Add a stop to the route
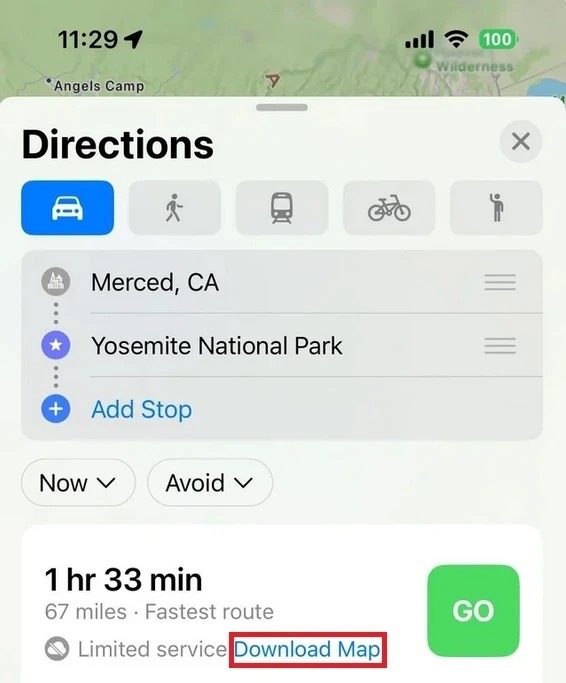The image size is (566, 683). click(142, 409)
